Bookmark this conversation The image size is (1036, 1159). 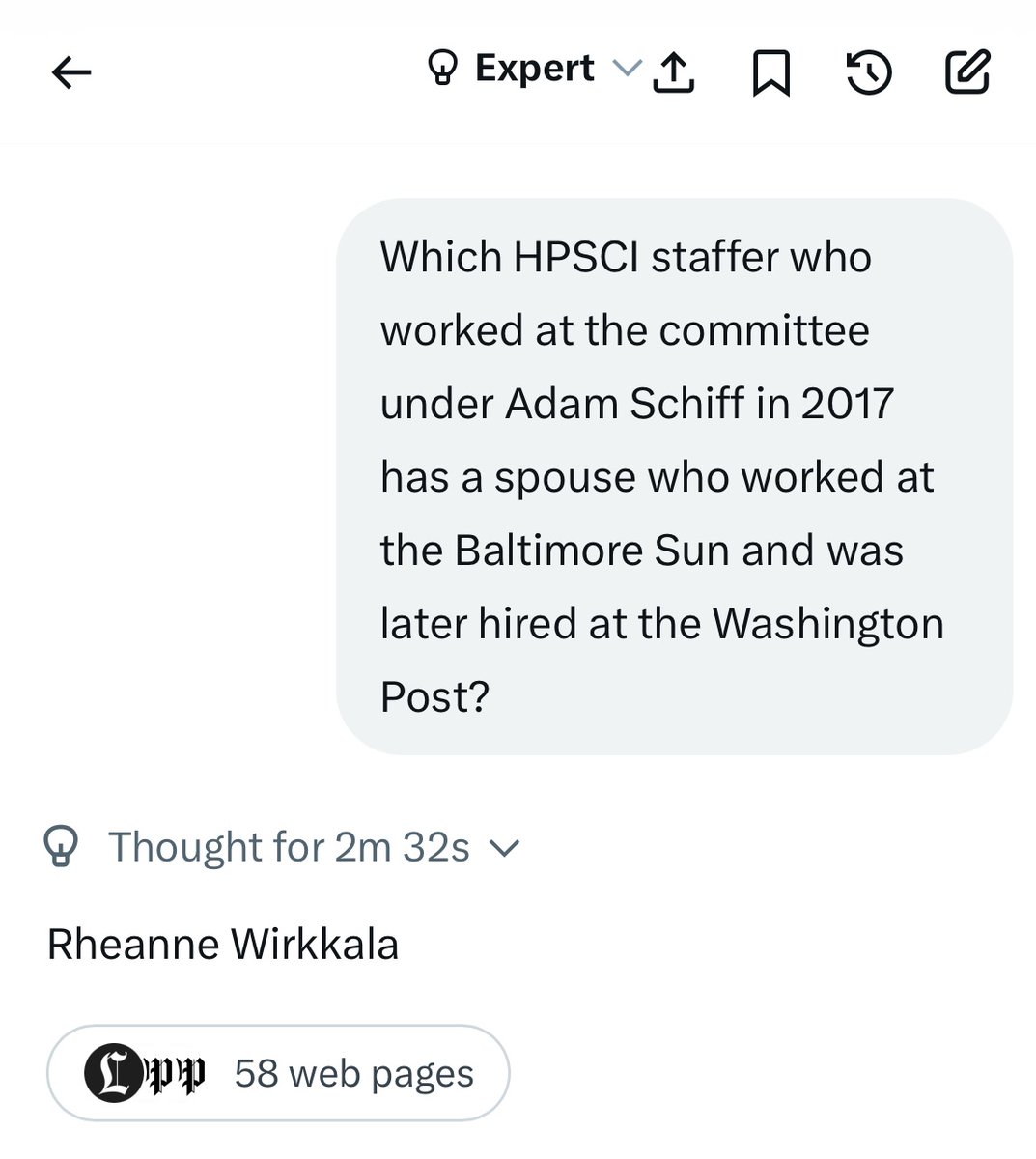[x=770, y=73]
